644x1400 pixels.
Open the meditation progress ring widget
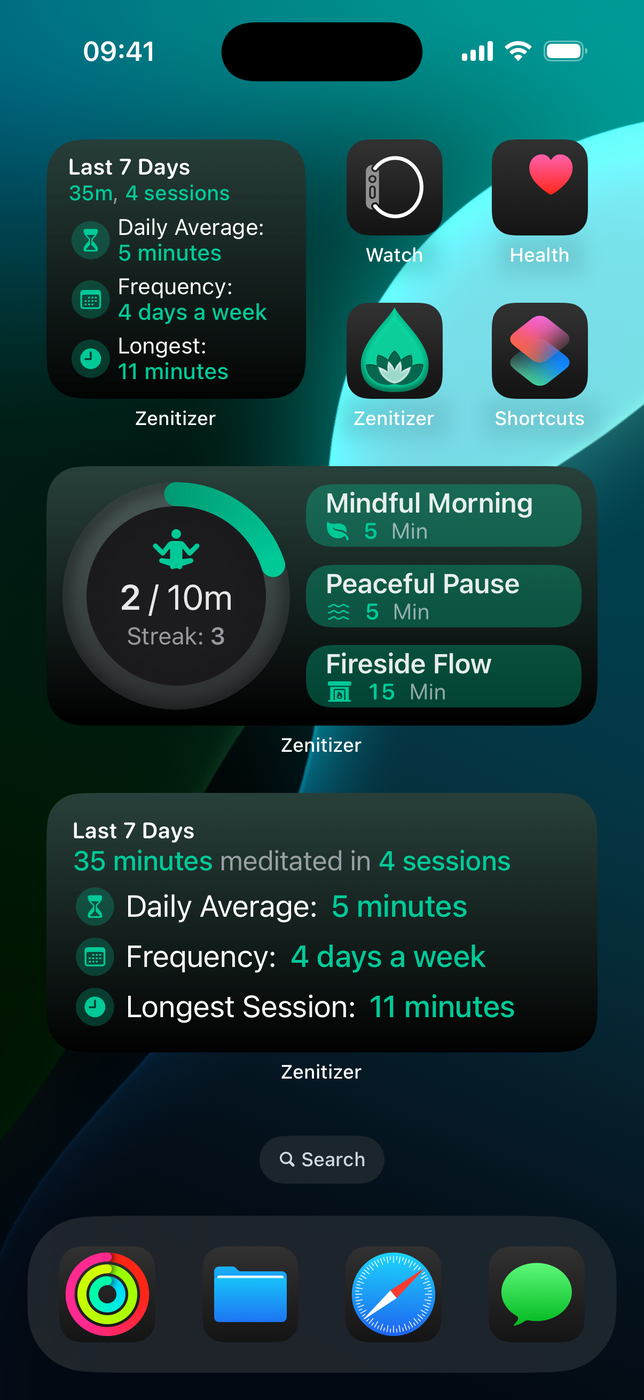[176, 596]
